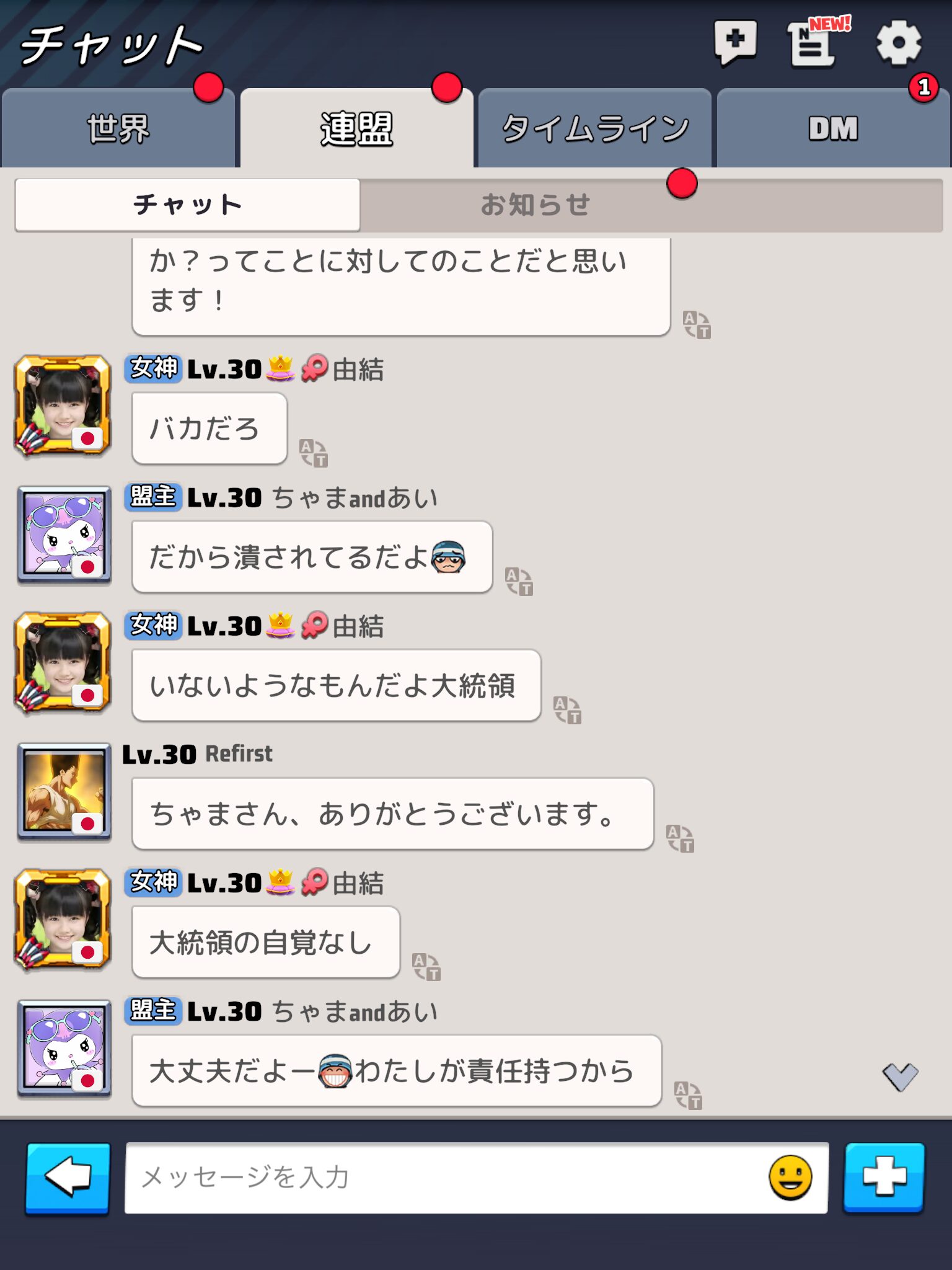Translate Refirst's thank-you message
The image size is (952, 1270).
point(680,838)
